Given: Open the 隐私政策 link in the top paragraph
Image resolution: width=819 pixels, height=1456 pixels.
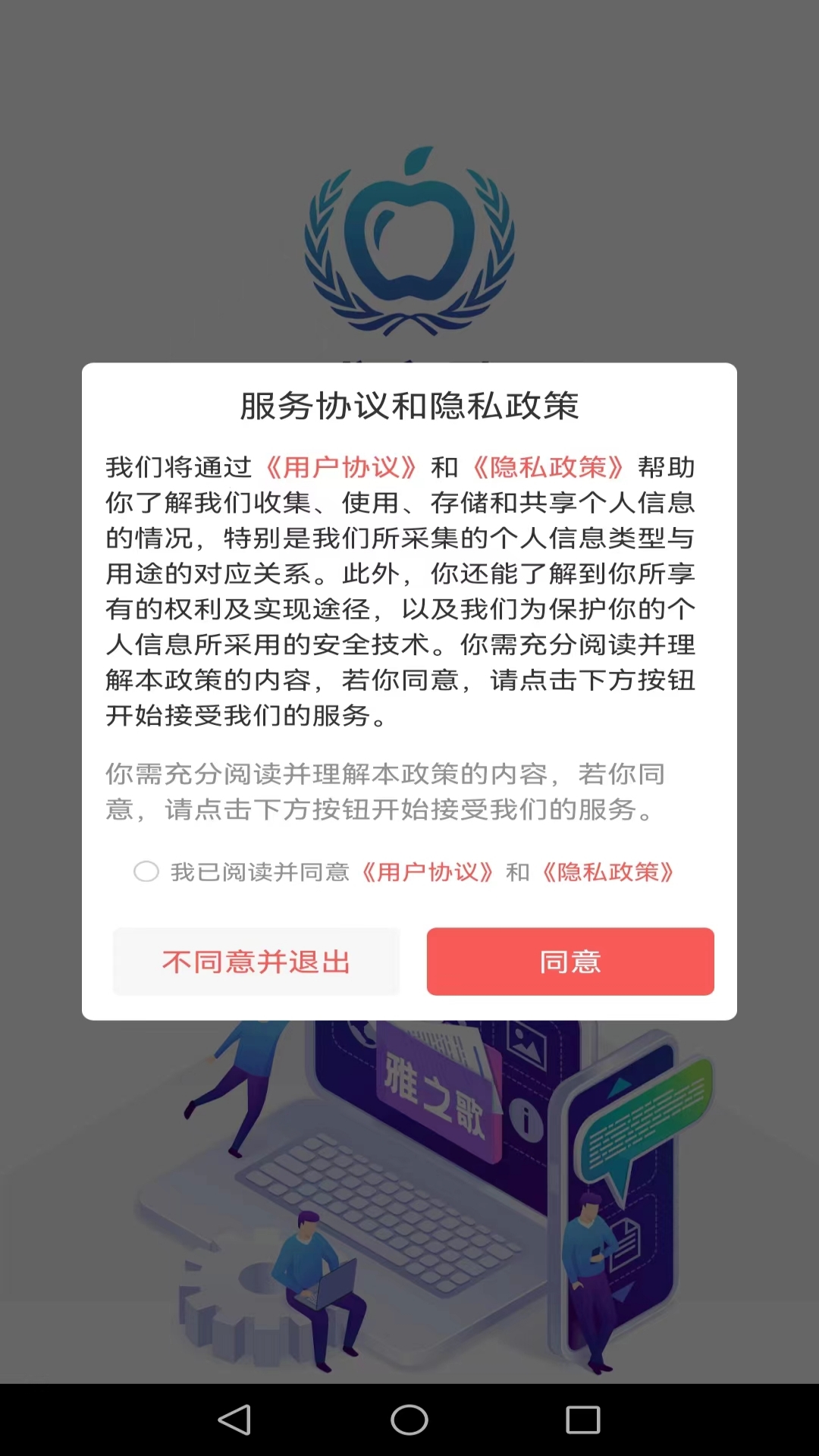Looking at the screenshot, I should (548, 467).
